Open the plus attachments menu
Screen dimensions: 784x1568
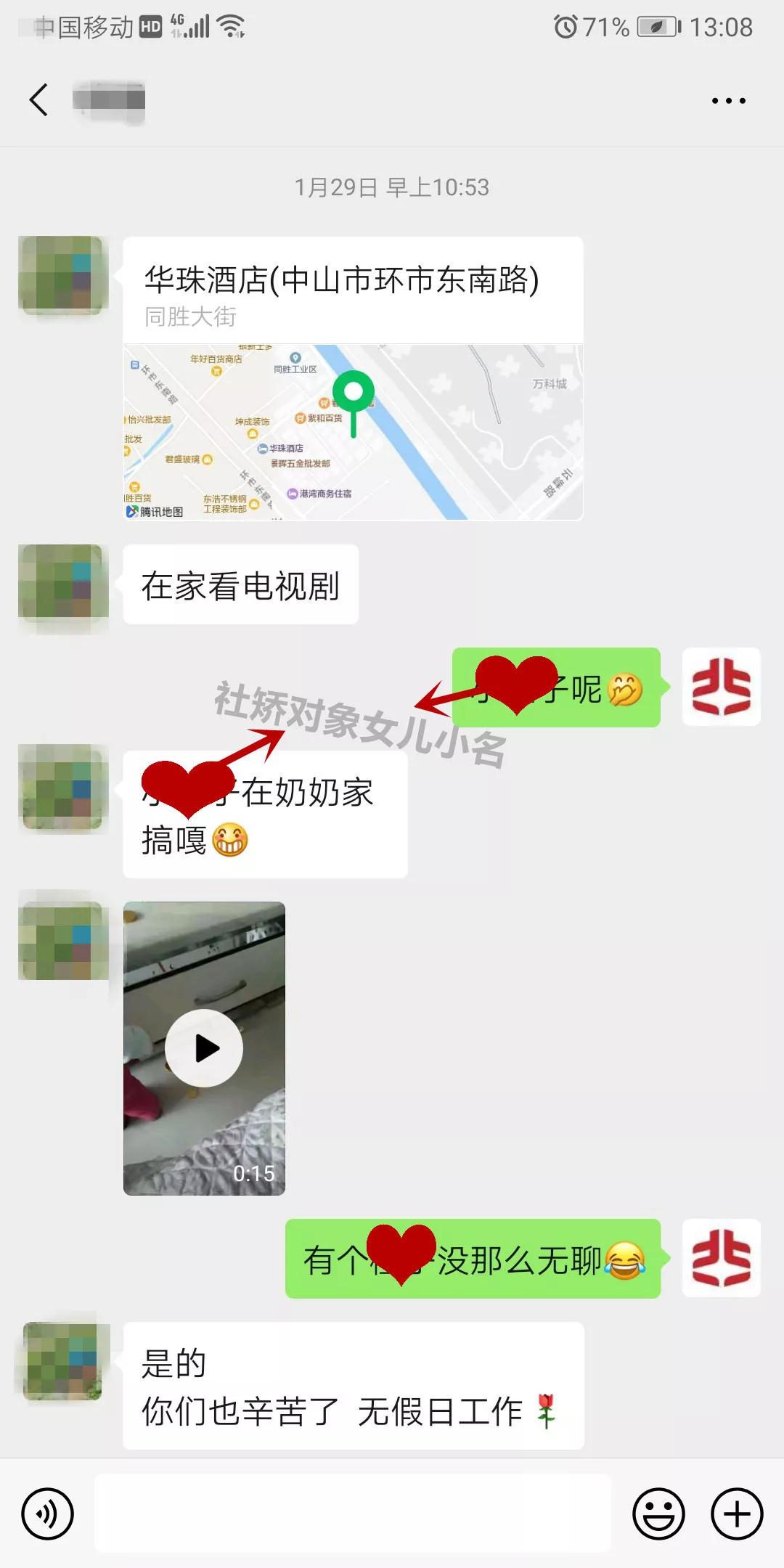[x=737, y=1514]
